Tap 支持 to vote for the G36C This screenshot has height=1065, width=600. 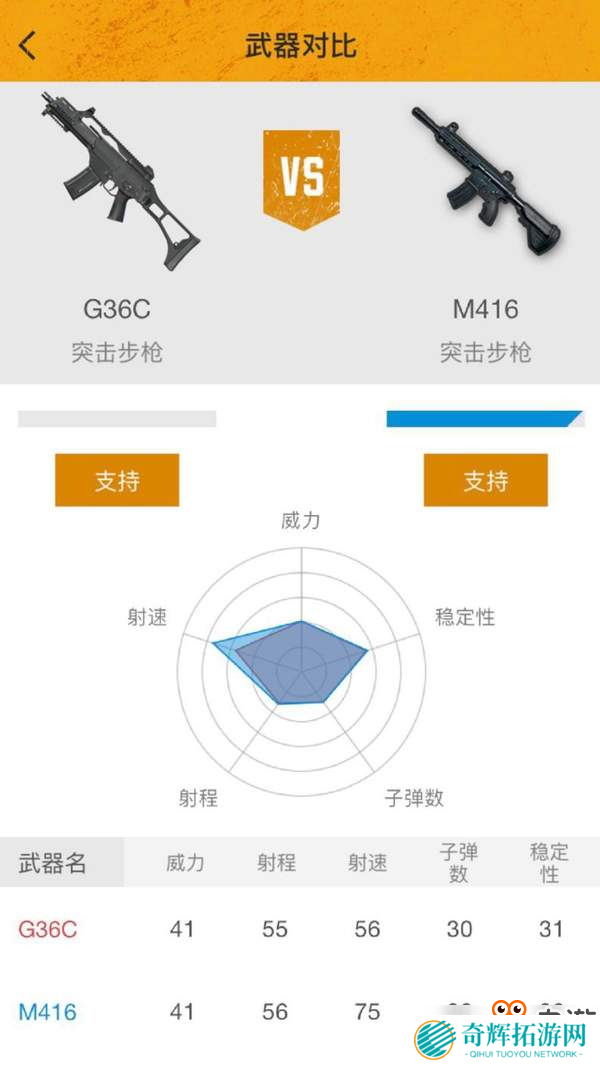coord(117,480)
